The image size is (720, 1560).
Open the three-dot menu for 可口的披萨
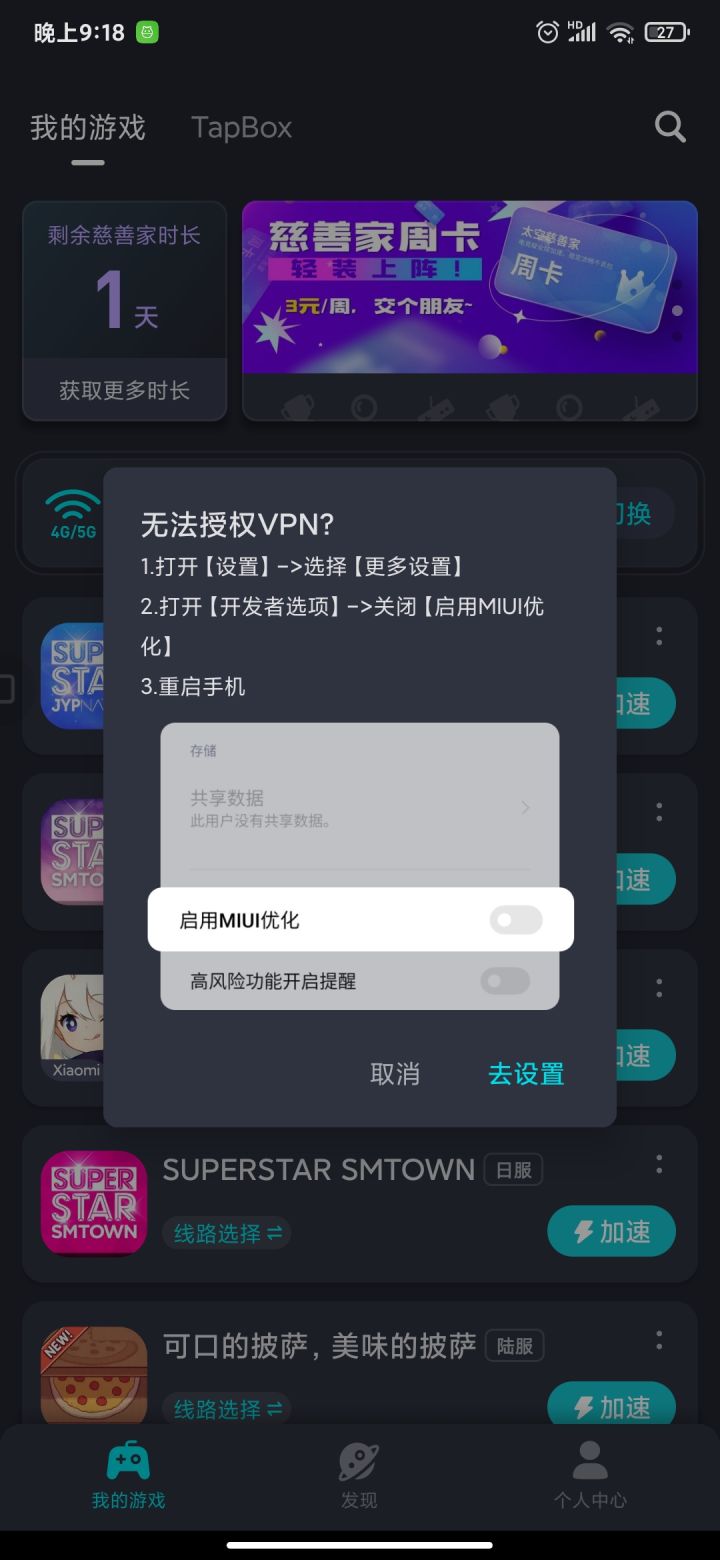pos(659,1340)
